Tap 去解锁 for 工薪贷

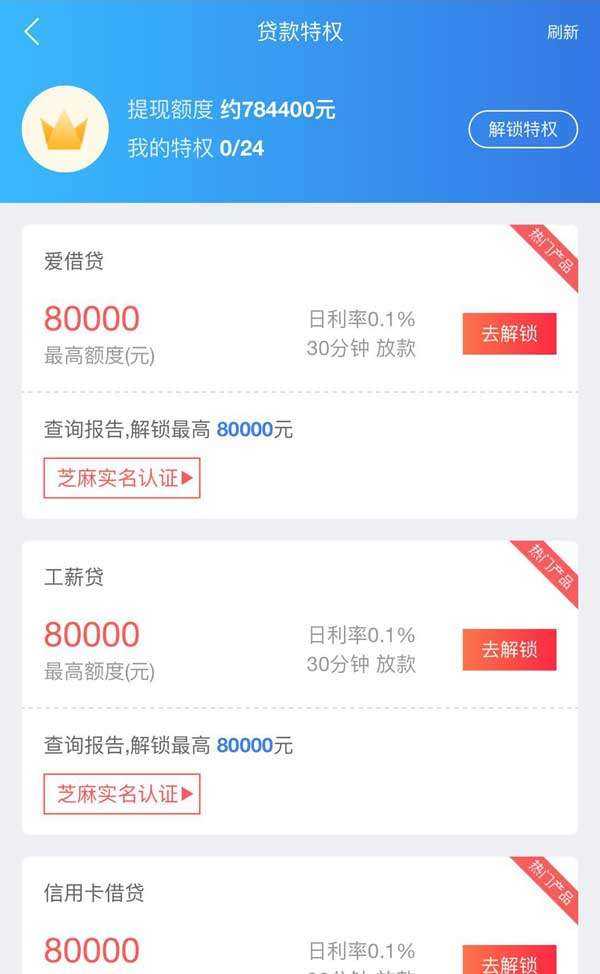(x=509, y=650)
